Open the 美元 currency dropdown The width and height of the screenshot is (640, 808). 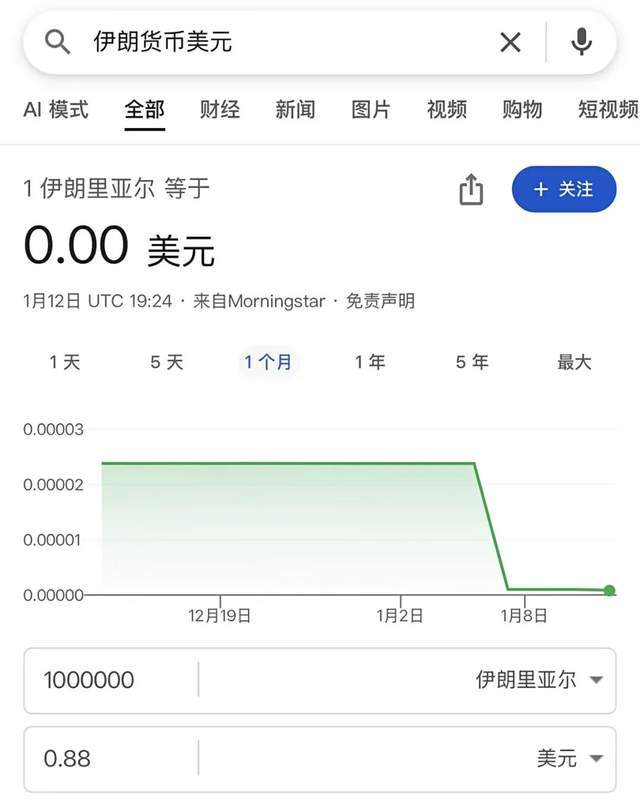tap(569, 759)
